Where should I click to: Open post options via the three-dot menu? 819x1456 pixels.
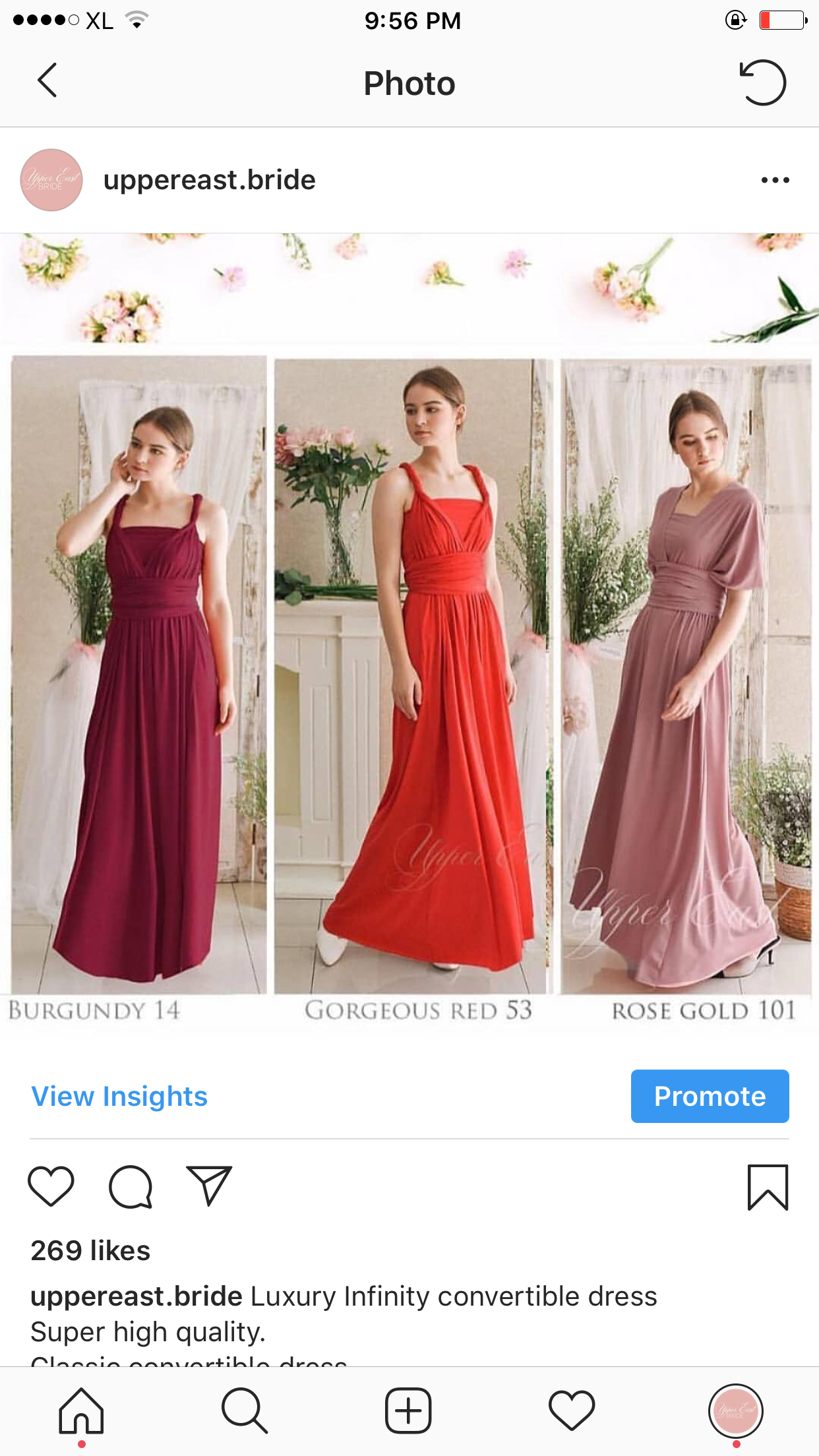[776, 179]
